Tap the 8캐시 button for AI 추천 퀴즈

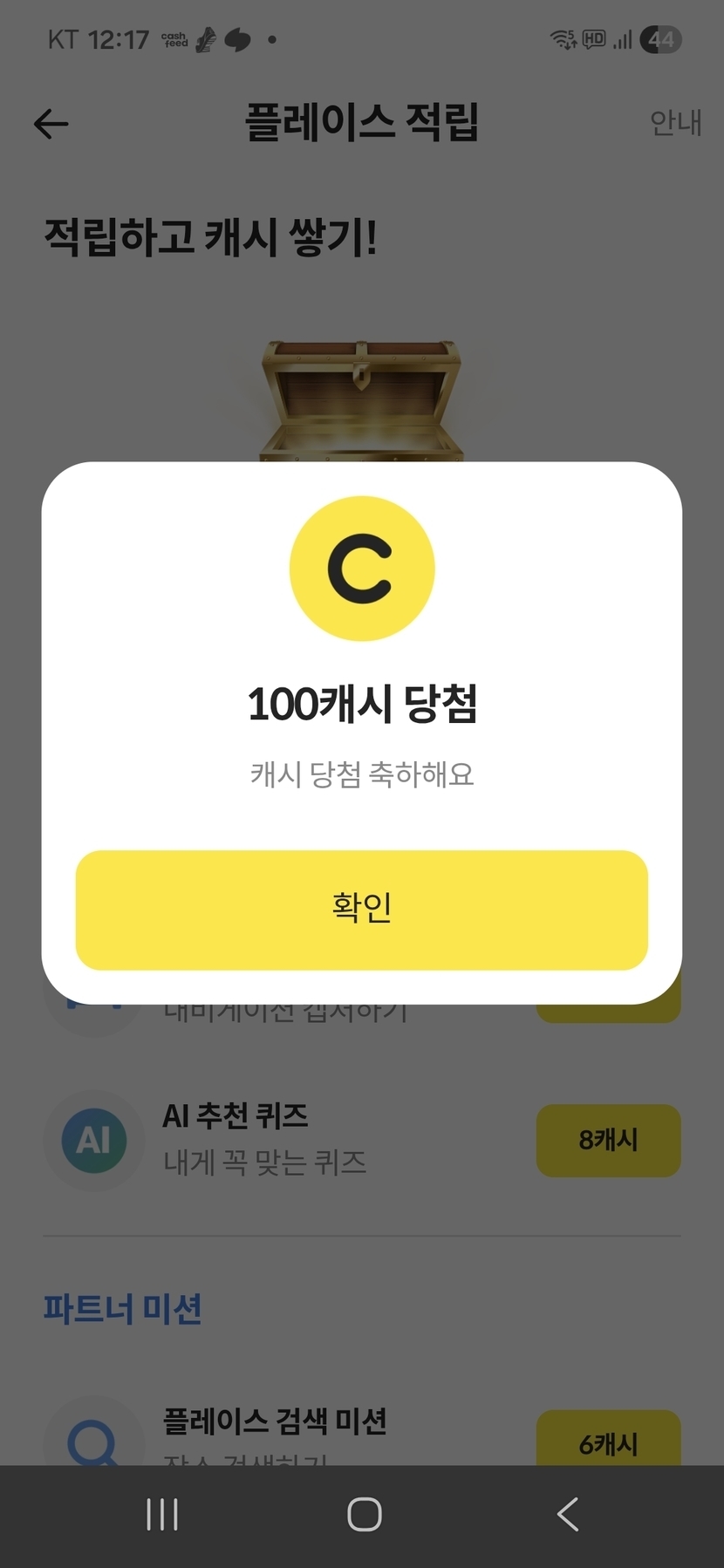click(x=608, y=1140)
